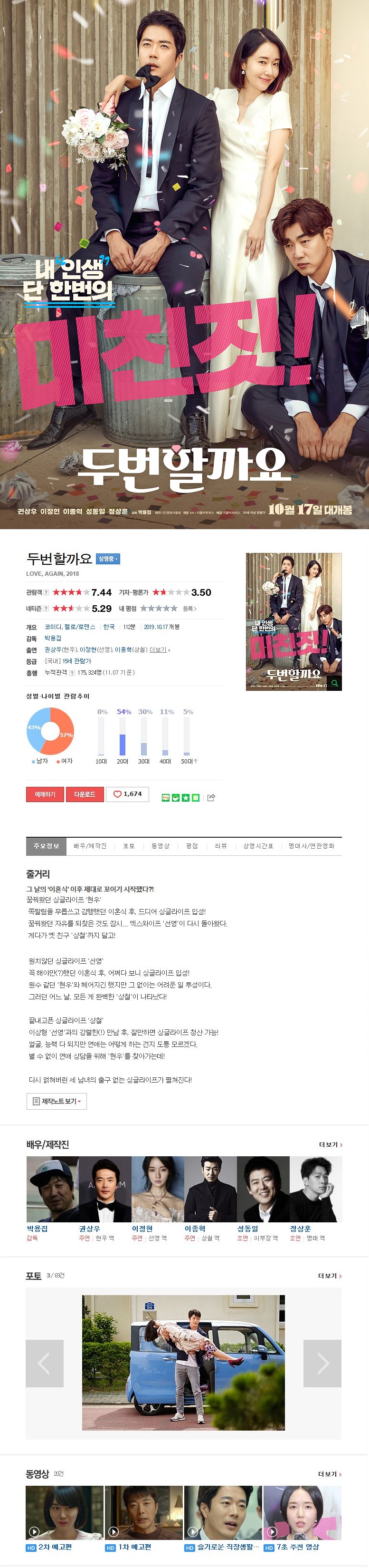Open director 박용집's profile link
Screen dimensions: 369x1568
click(37, 1229)
